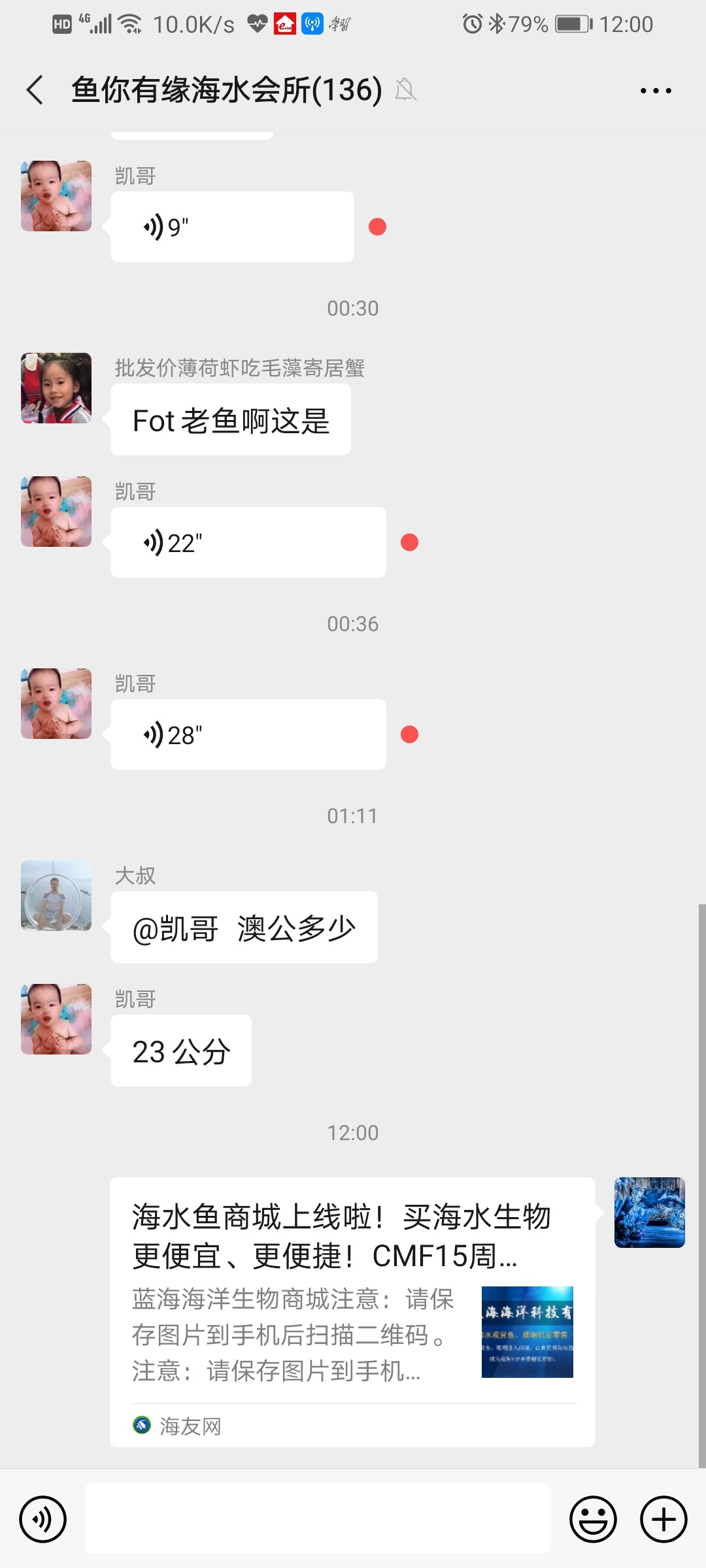Play 凯哥's 28-second voice message

click(248, 734)
